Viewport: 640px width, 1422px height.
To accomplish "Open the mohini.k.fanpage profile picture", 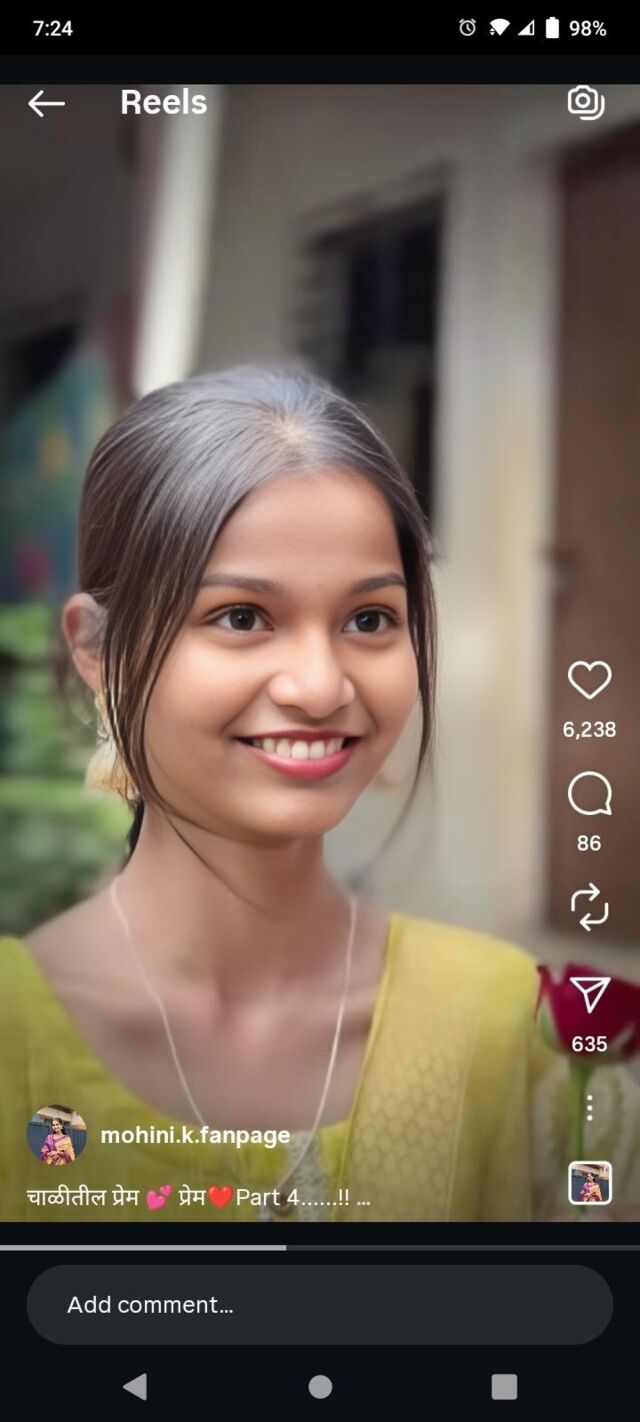I will click(56, 1135).
